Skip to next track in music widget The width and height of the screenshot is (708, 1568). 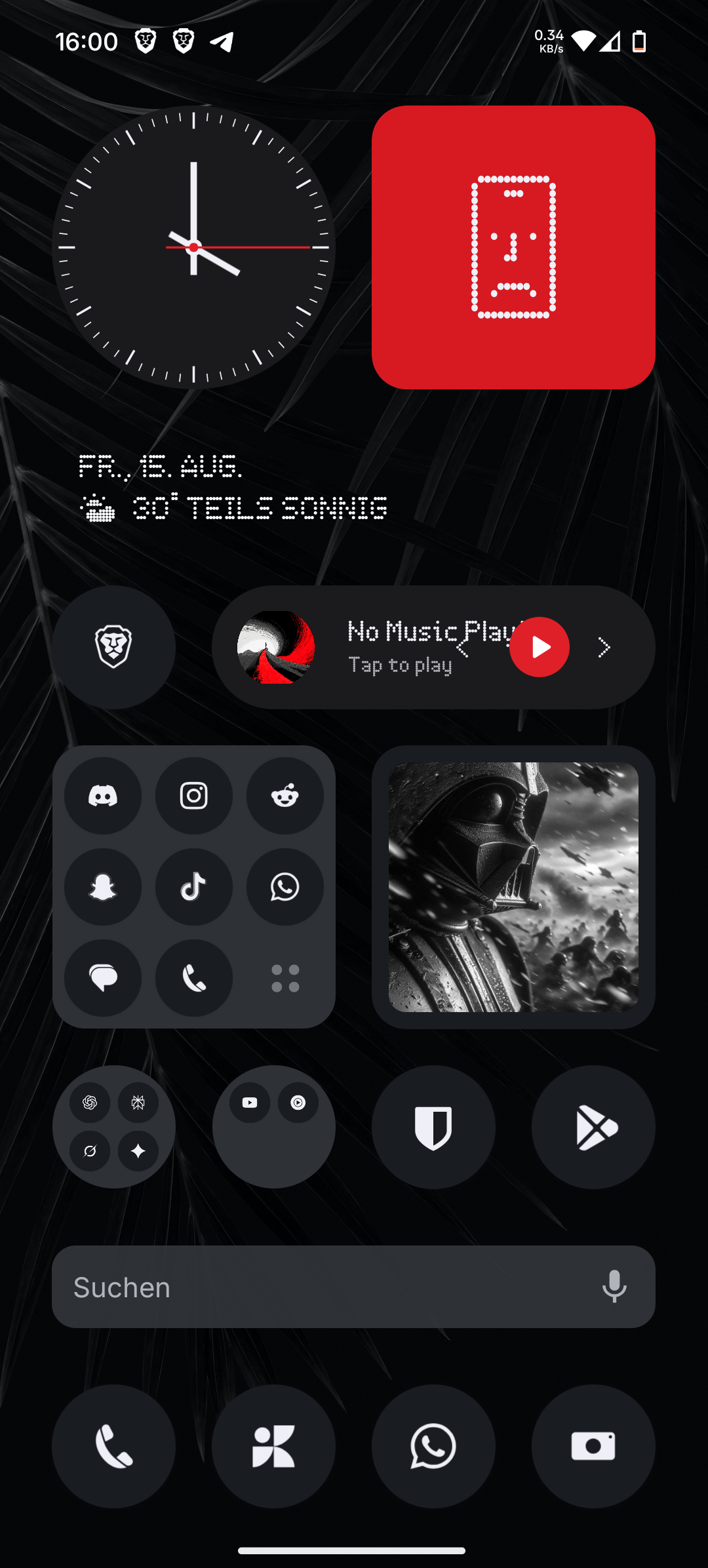604,648
